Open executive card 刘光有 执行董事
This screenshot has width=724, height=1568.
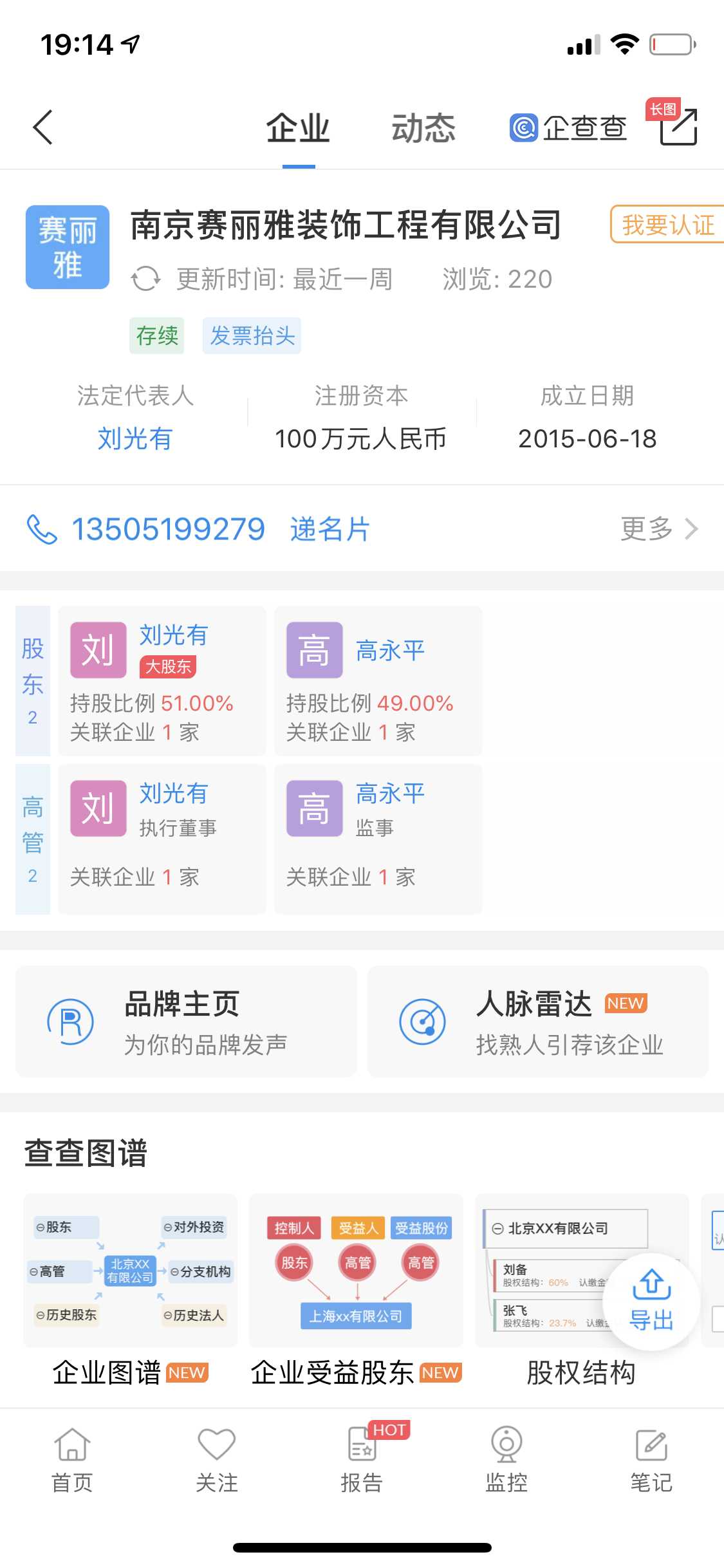tap(162, 839)
